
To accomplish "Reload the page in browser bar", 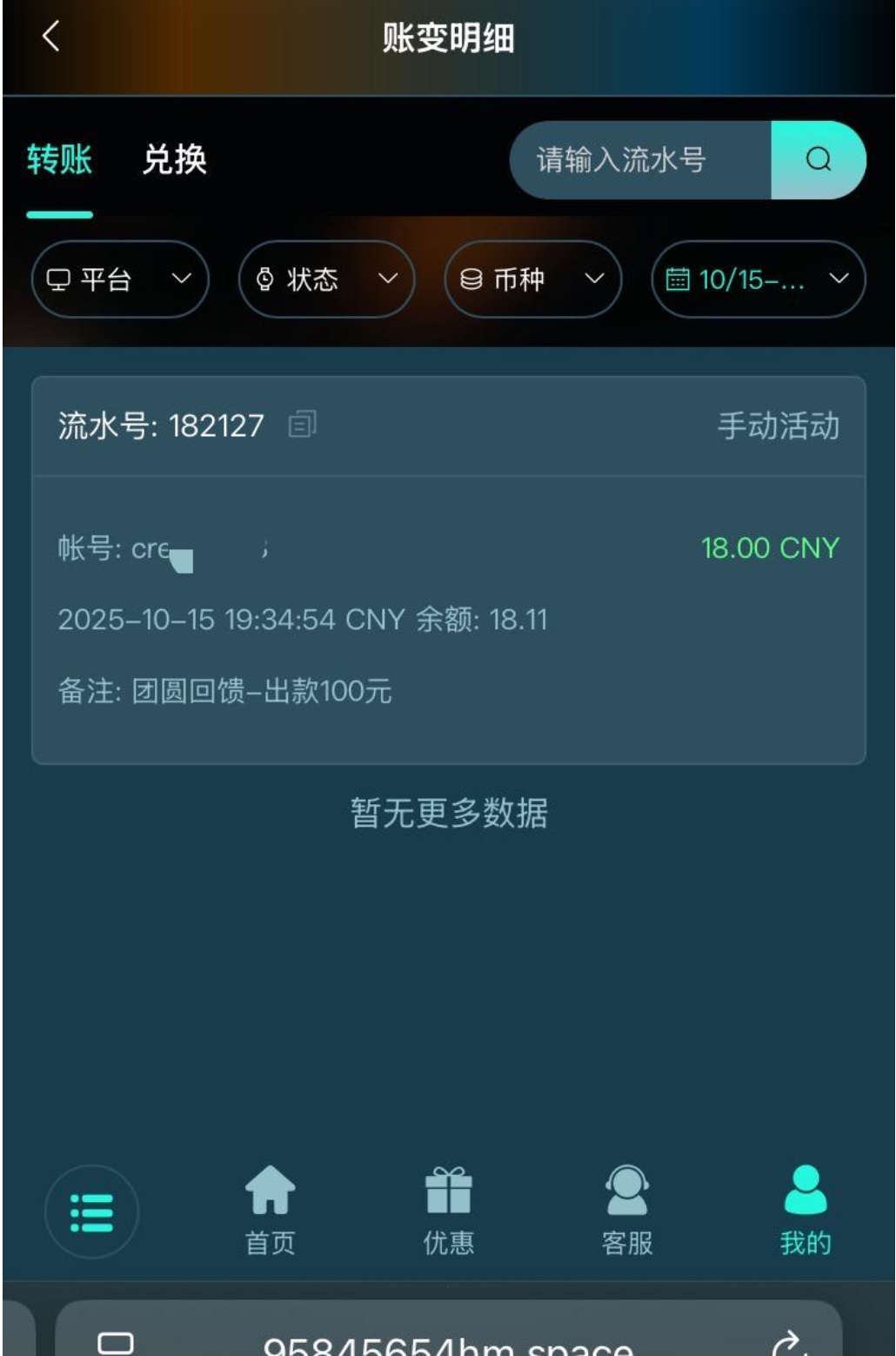I will pos(788,1343).
